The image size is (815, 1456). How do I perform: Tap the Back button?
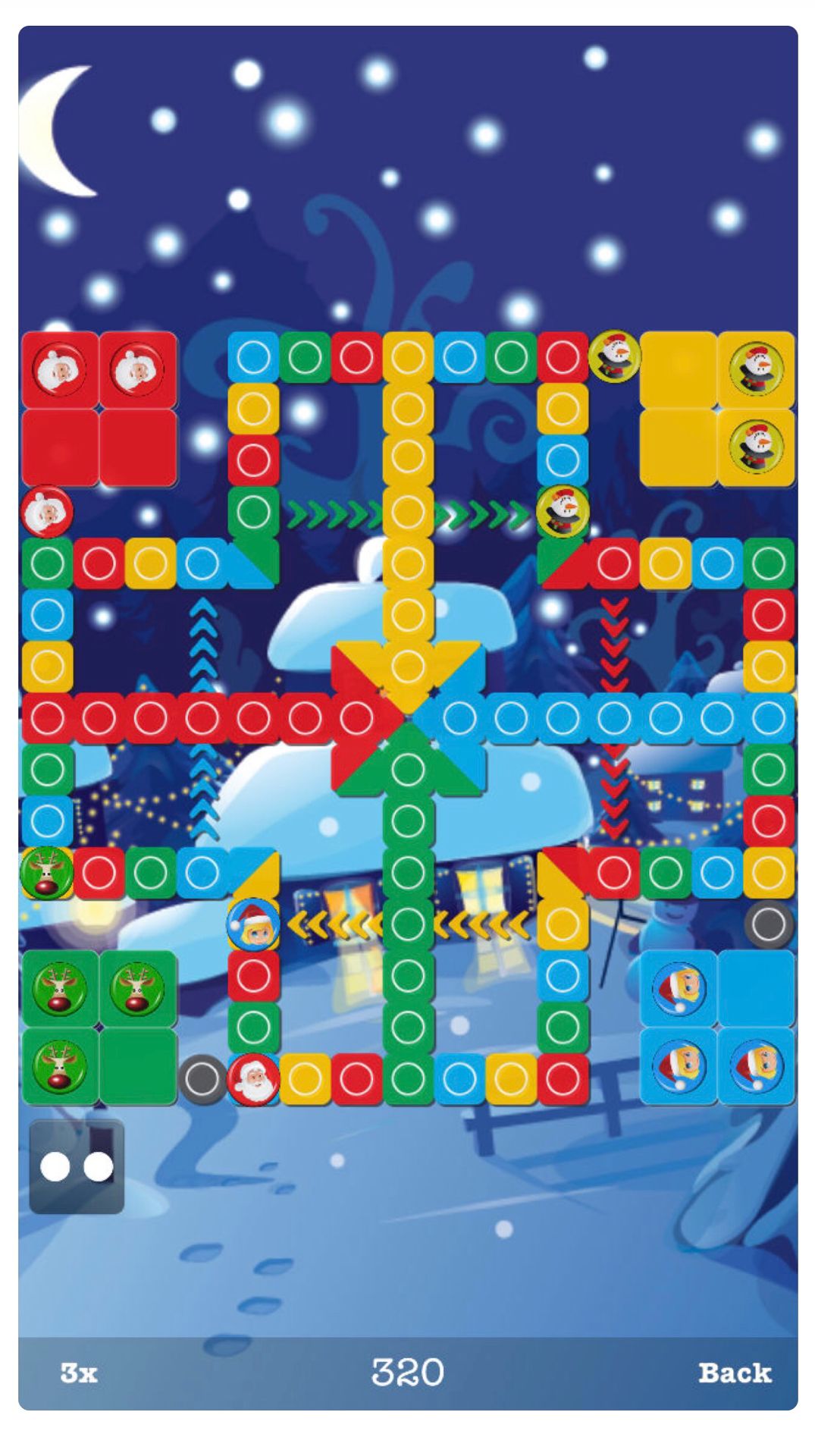coord(734,1372)
